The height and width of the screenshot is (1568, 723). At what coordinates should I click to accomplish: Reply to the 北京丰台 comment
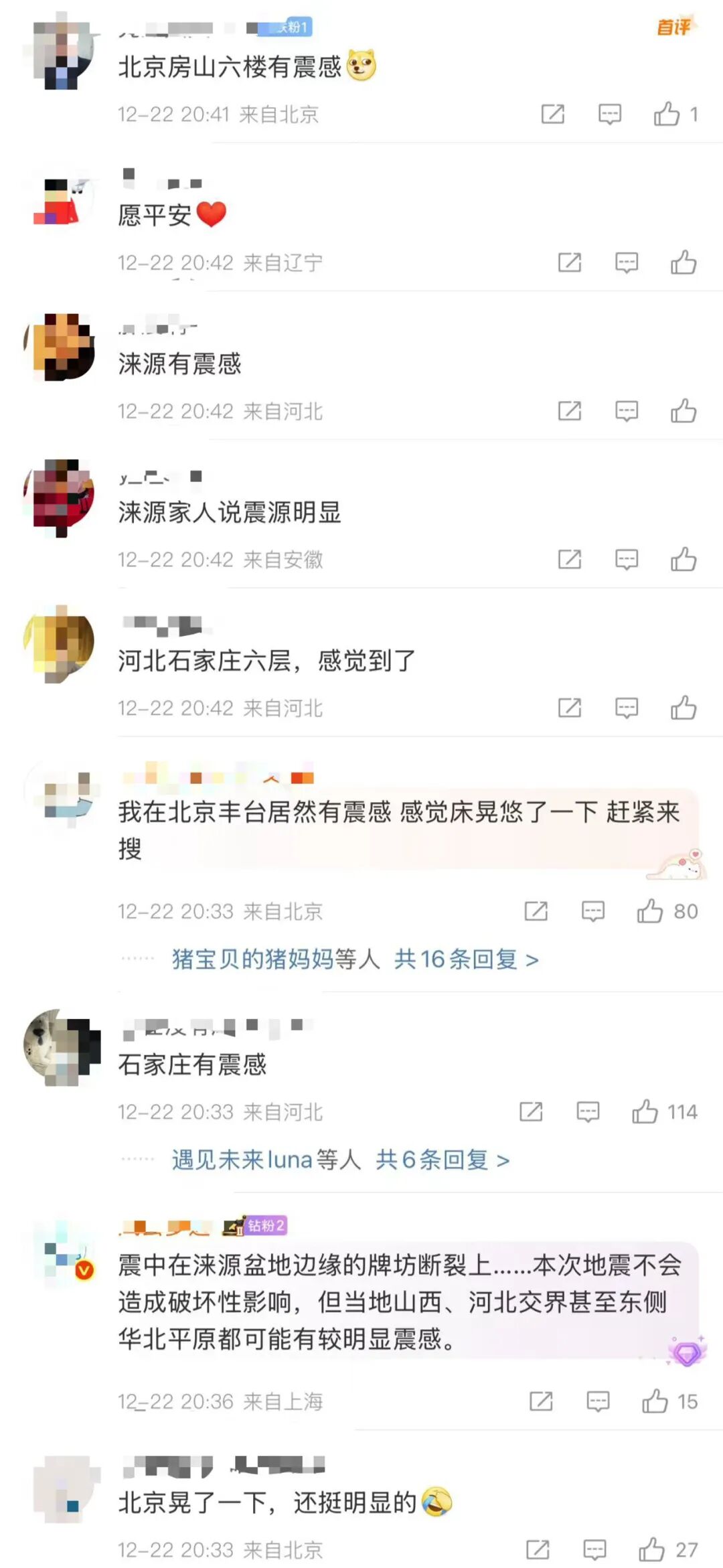592,911
